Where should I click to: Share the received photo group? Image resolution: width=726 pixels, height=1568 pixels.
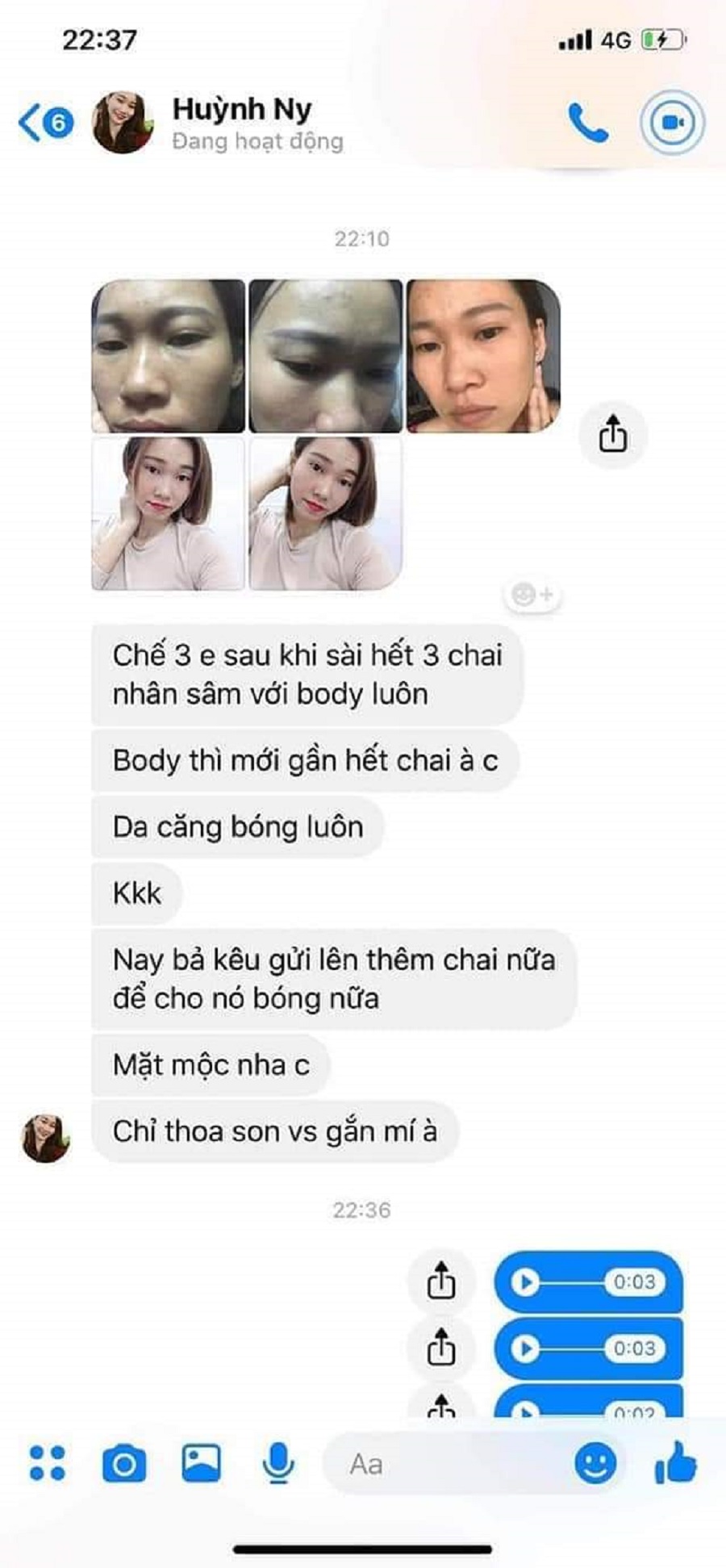(x=612, y=435)
